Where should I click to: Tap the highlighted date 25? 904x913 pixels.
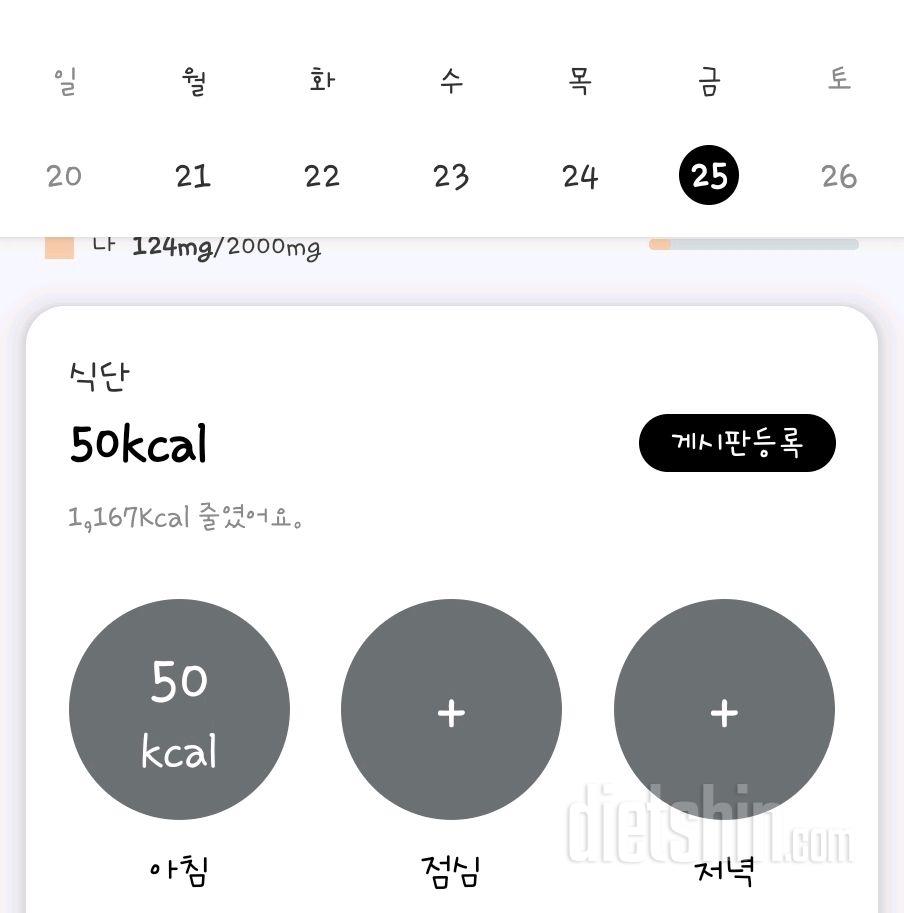click(x=709, y=175)
